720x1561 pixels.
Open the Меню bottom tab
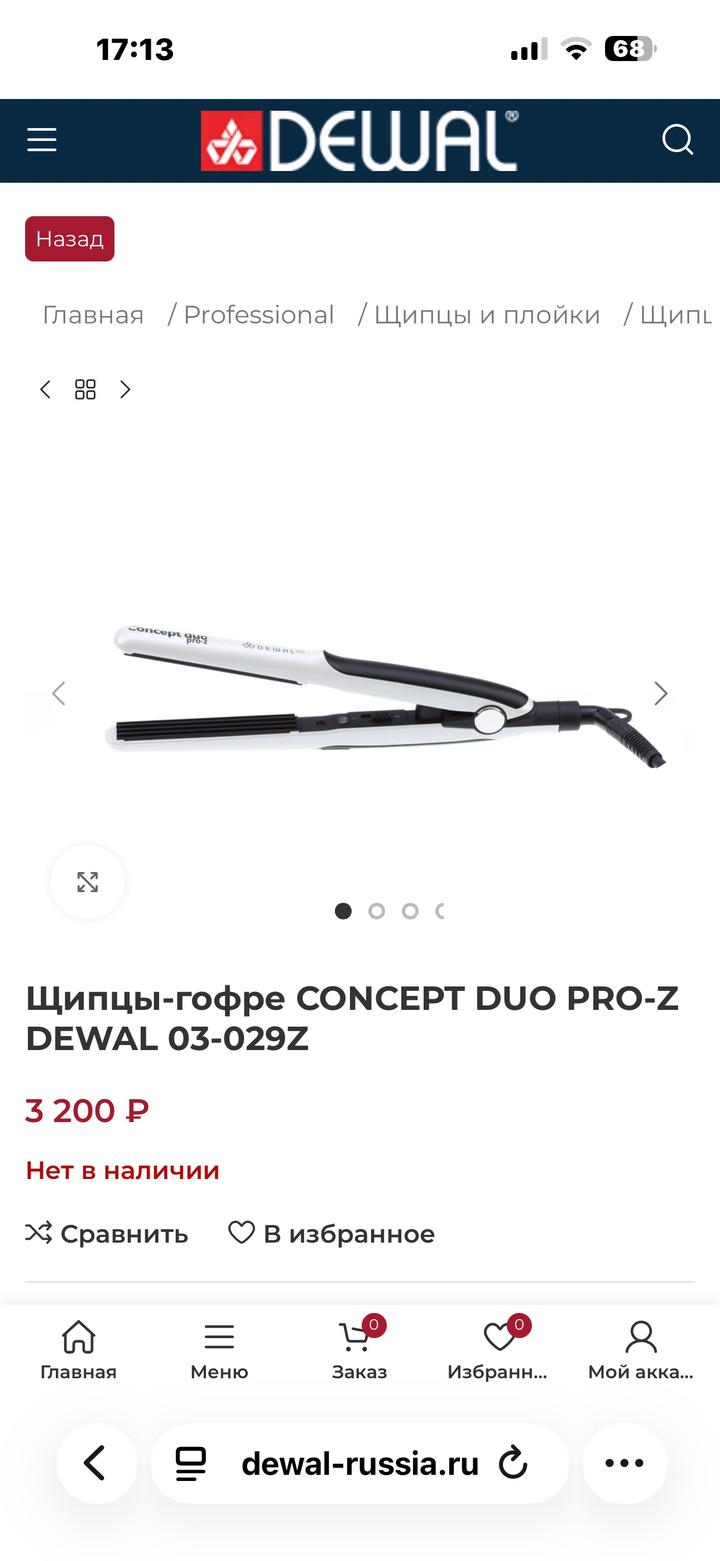pos(219,1350)
